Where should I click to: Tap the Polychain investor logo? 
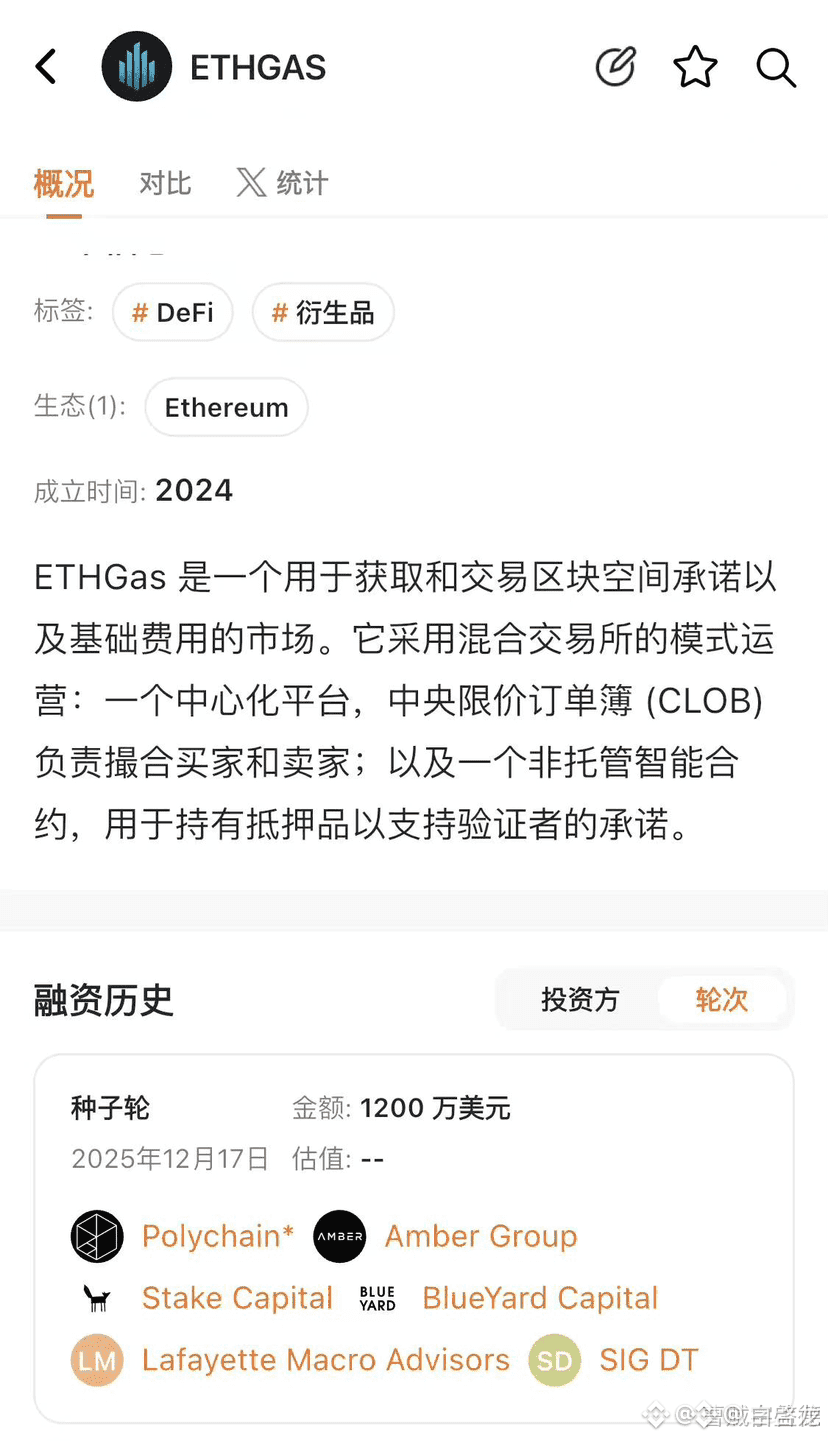pyautogui.click(x=96, y=1235)
